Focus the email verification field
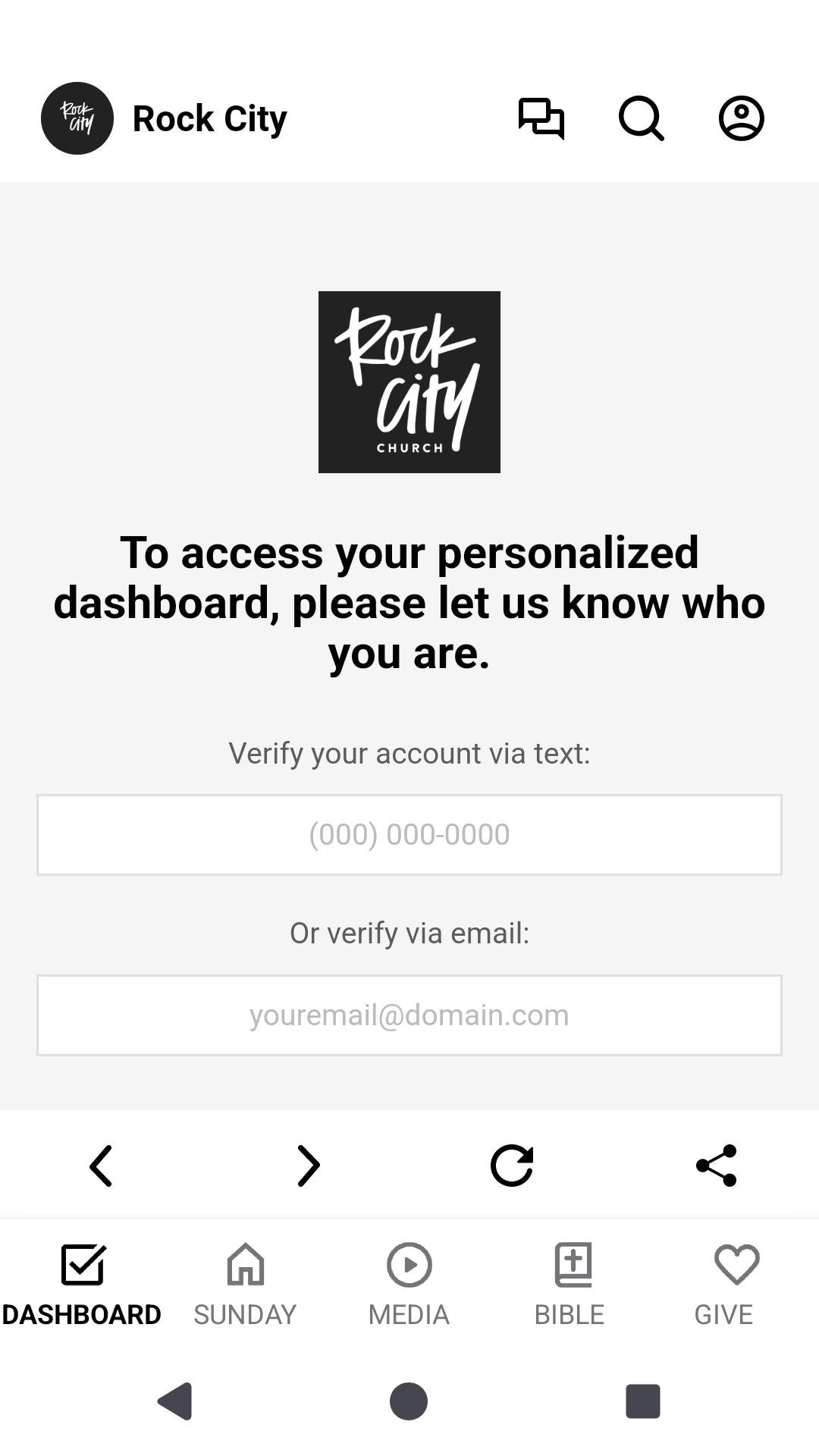This screenshot has width=819, height=1456. tap(409, 1015)
